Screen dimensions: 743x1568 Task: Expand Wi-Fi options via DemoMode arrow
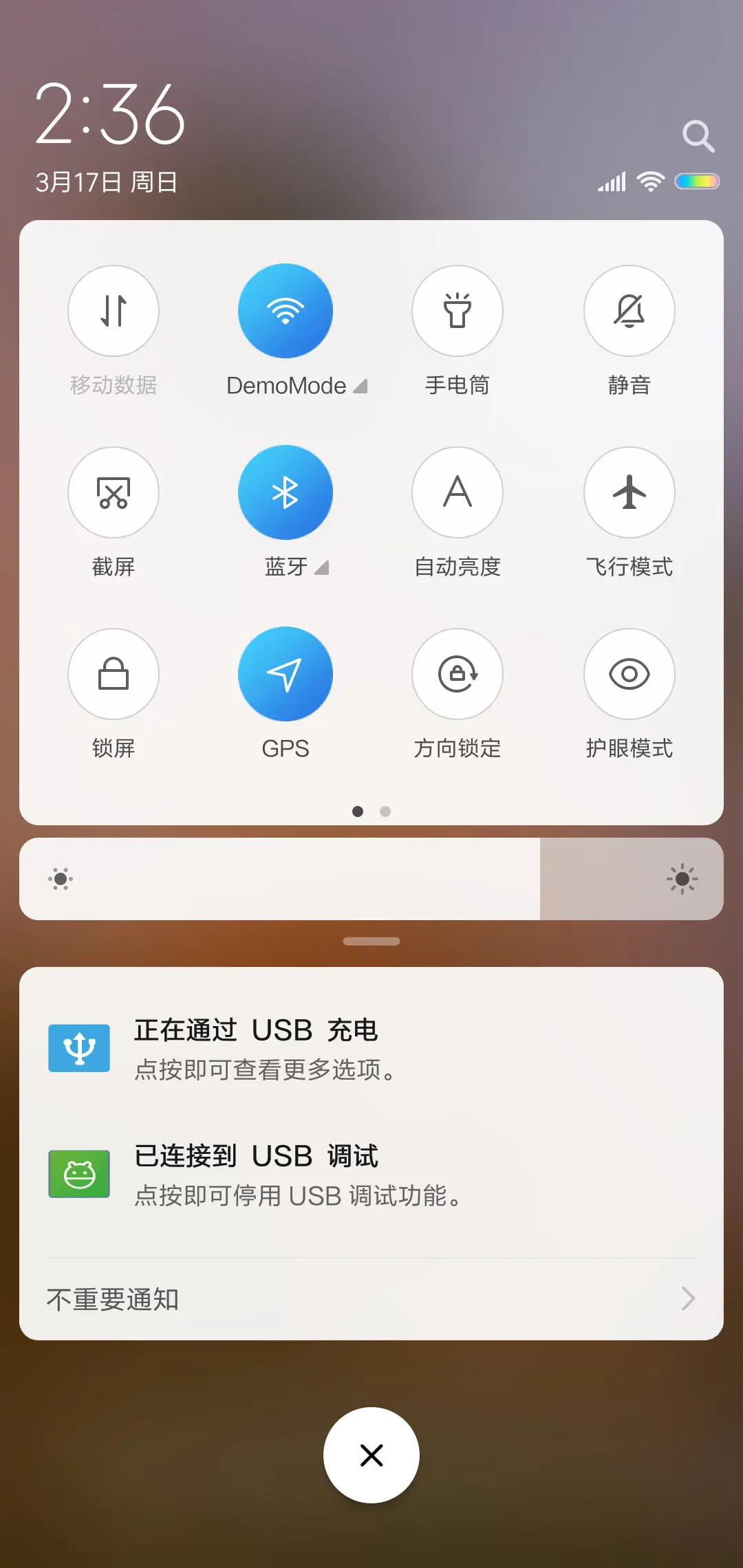pos(360,386)
